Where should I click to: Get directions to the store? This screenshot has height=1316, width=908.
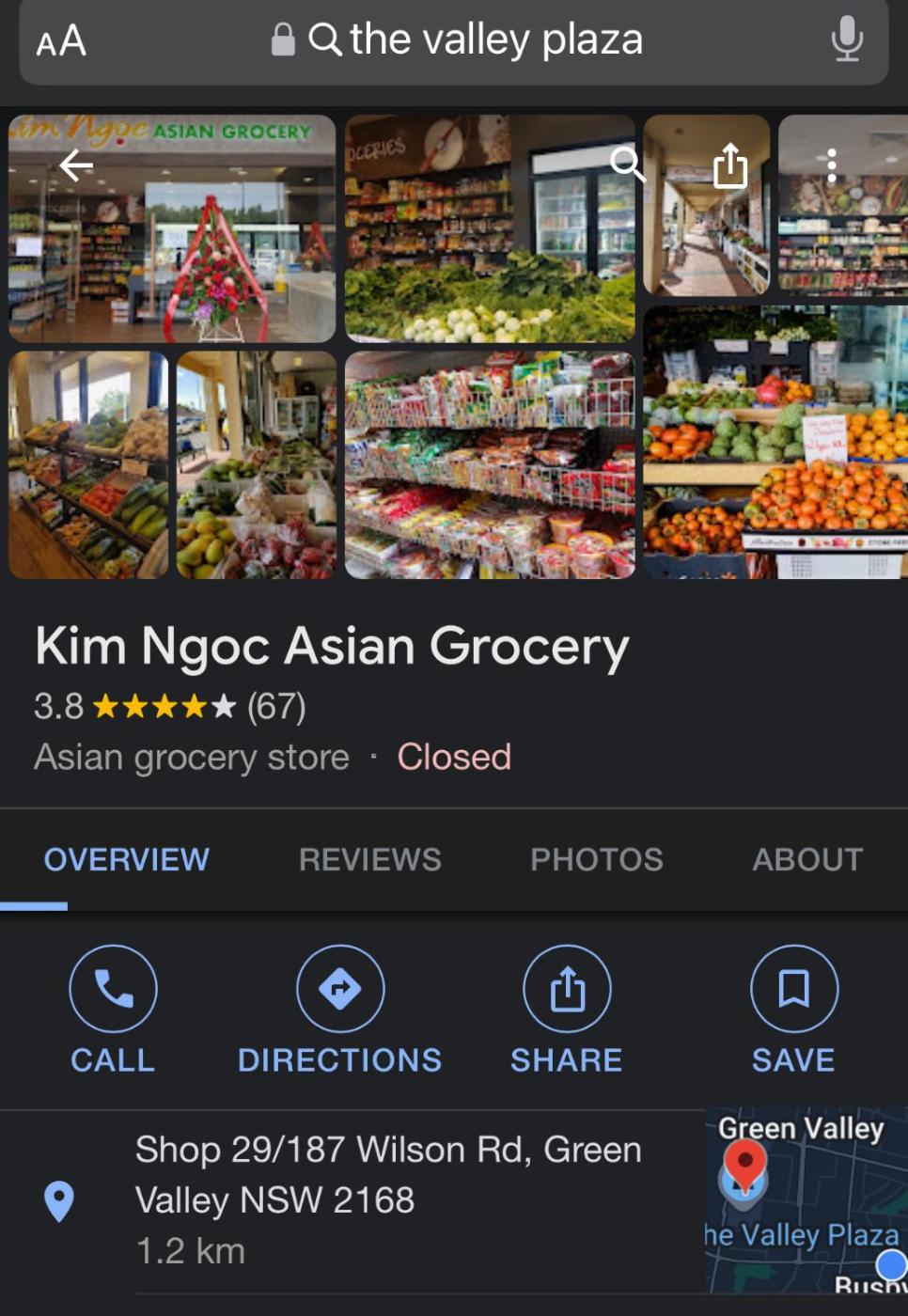[339, 1010]
